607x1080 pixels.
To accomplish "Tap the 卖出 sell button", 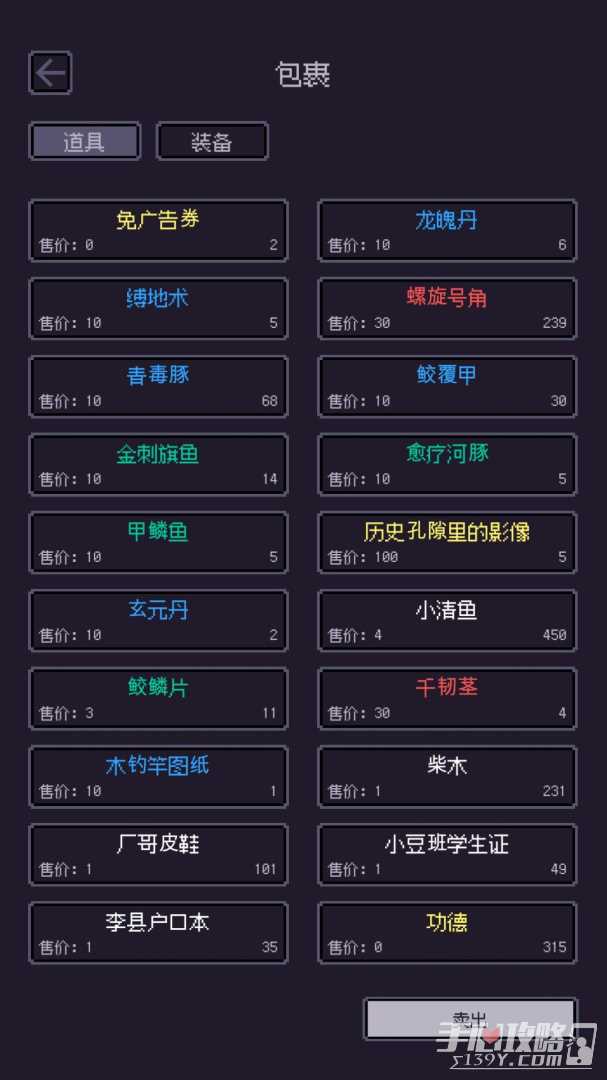I will (x=470, y=1019).
